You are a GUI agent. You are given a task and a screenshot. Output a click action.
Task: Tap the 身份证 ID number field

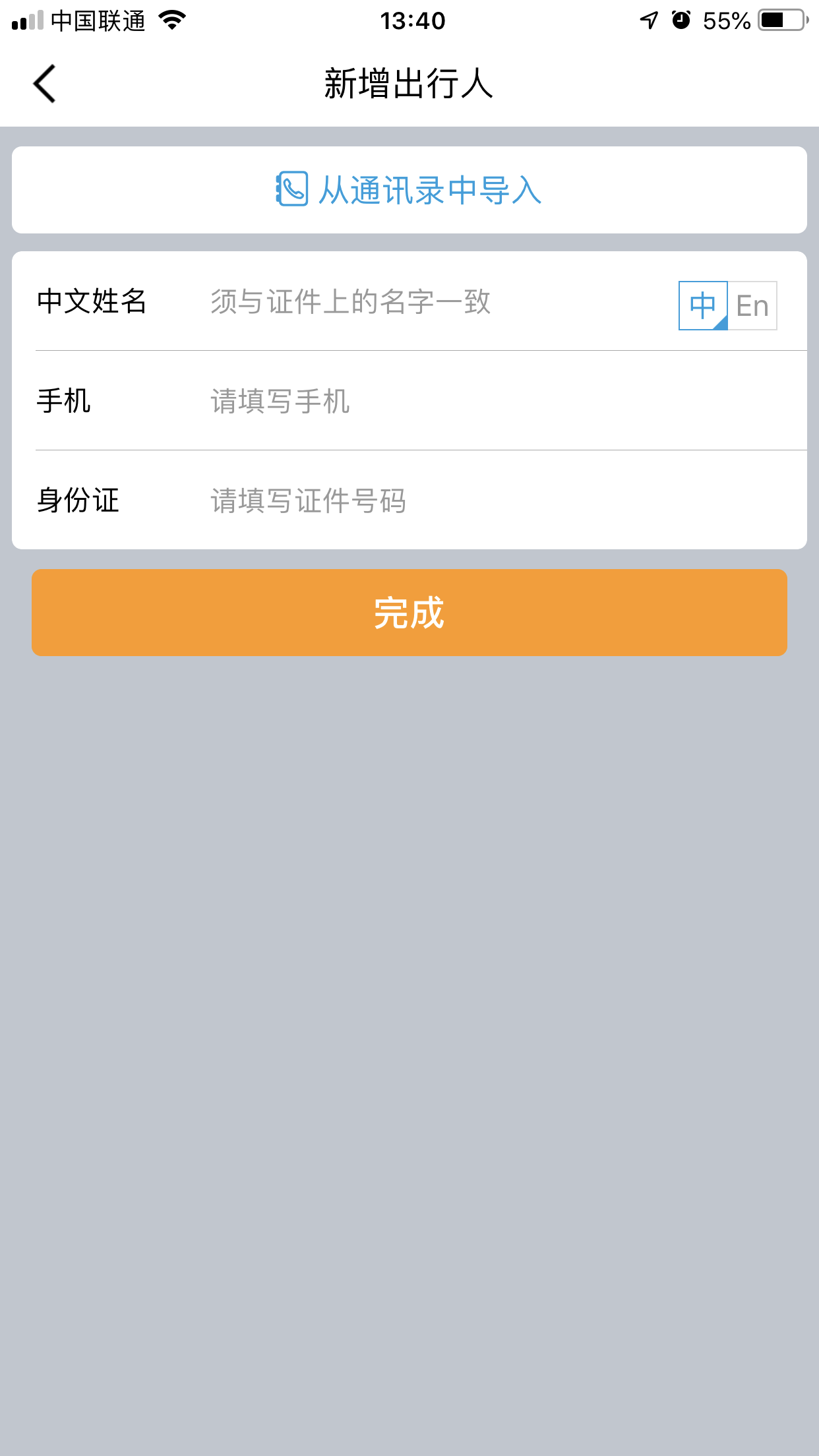click(501, 501)
